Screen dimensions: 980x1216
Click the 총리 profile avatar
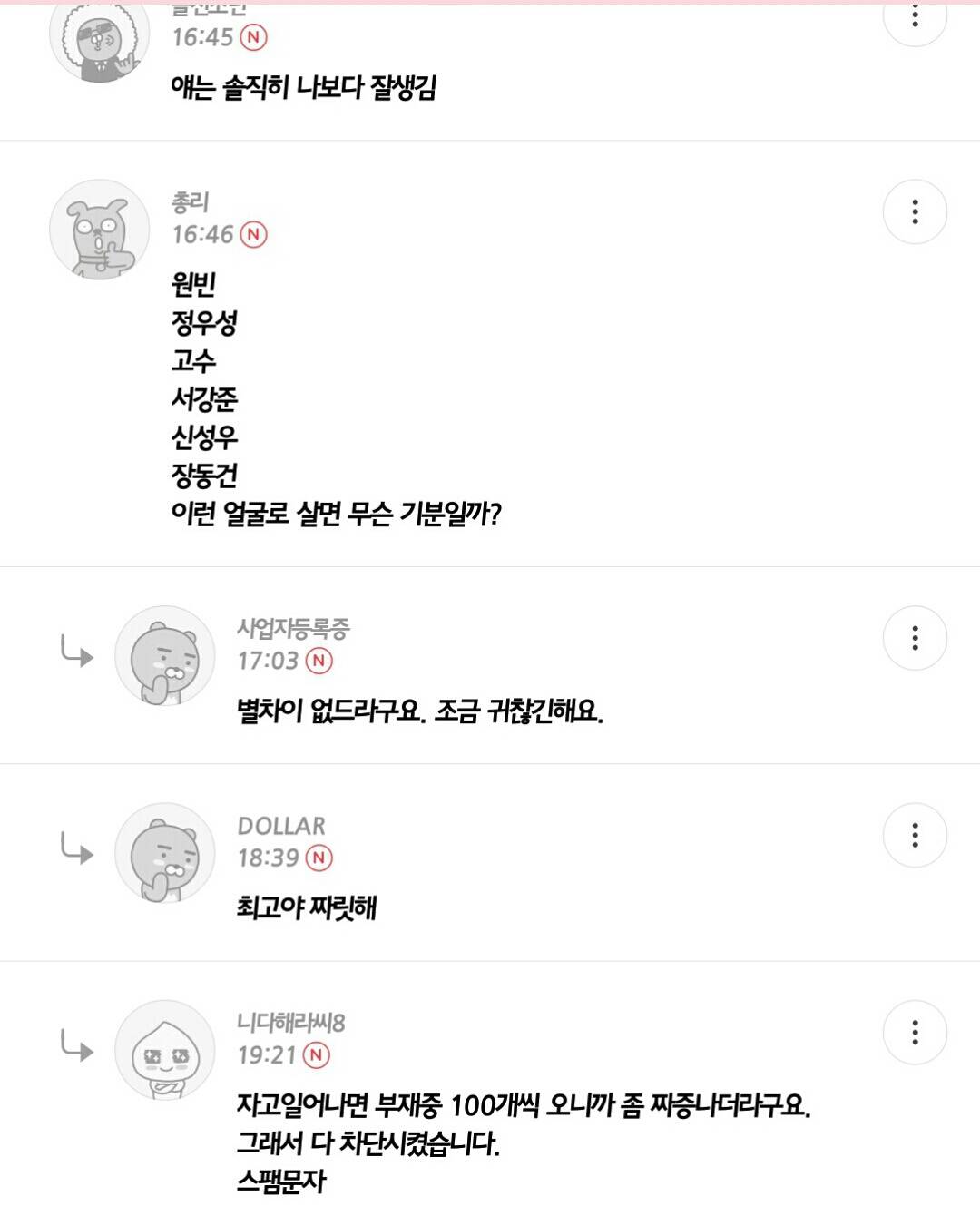click(100, 230)
